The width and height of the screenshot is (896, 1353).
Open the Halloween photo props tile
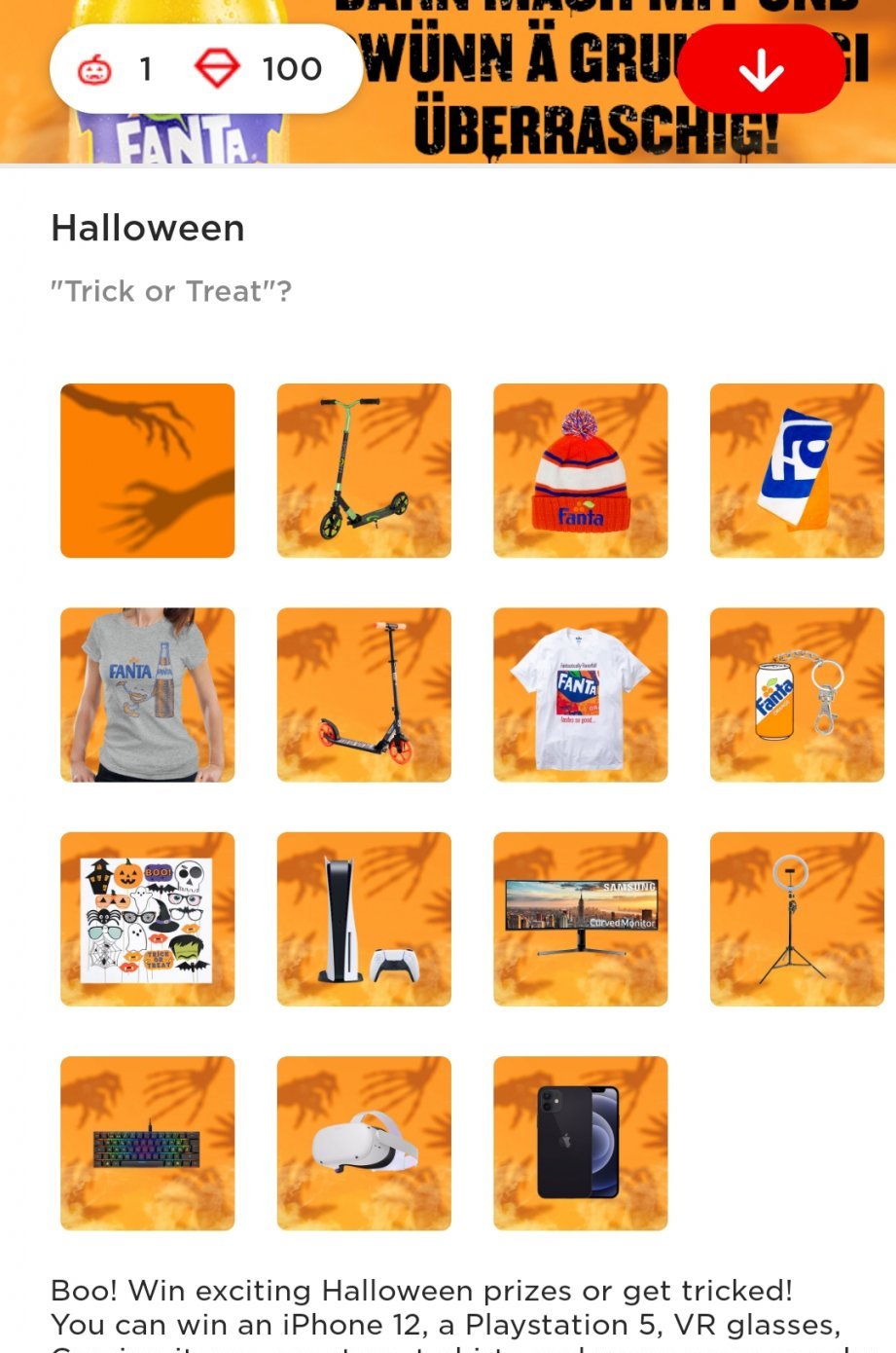[148, 919]
